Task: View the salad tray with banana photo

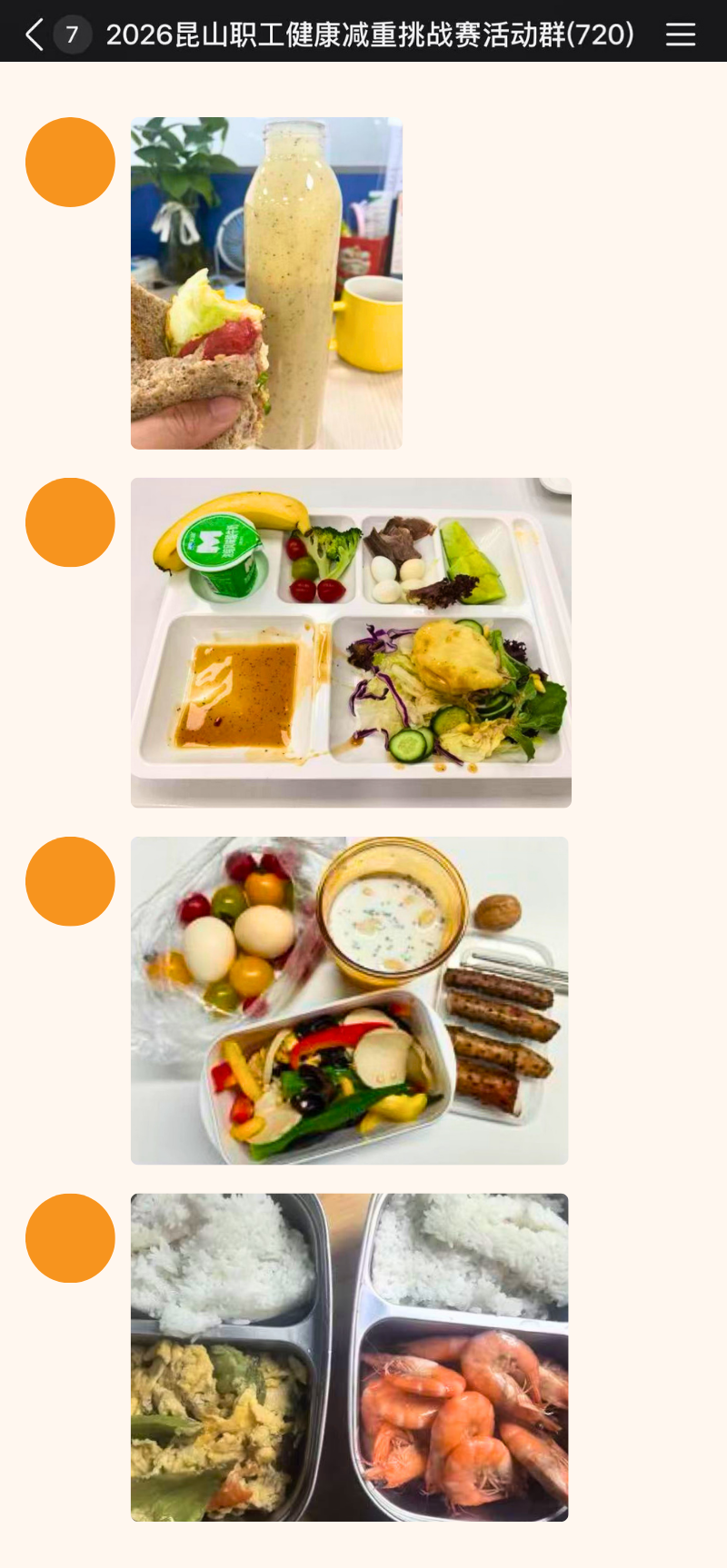Action: 351,642
